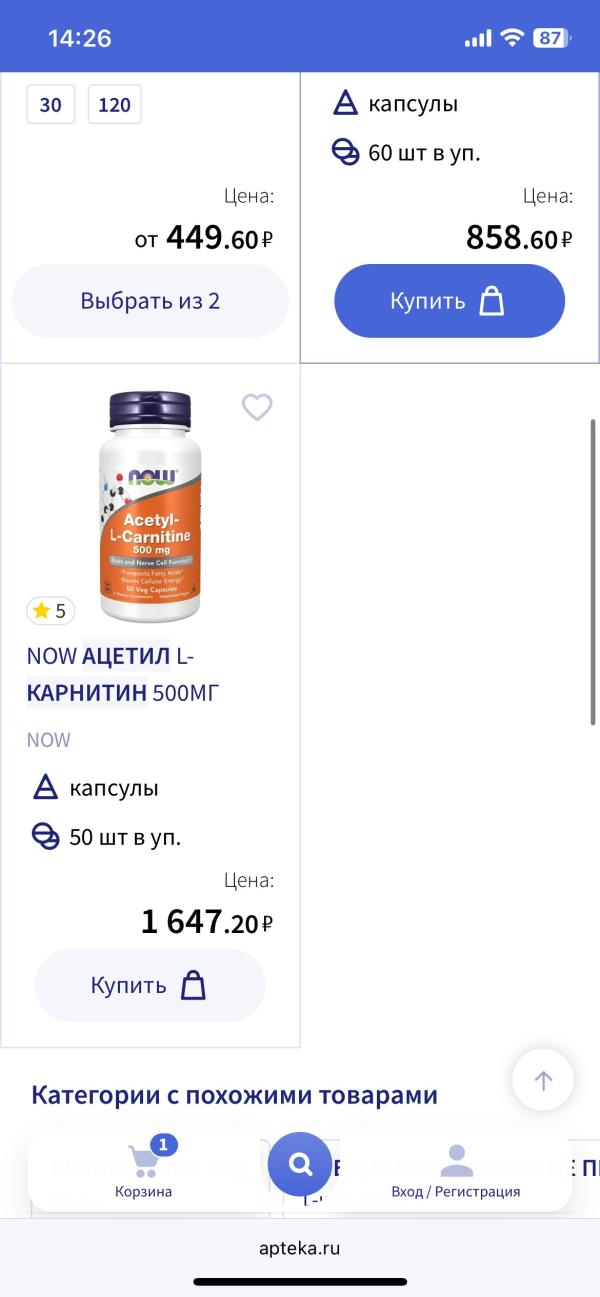Select the 30 pack size chip
The image size is (600, 1297).
[51, 104]
